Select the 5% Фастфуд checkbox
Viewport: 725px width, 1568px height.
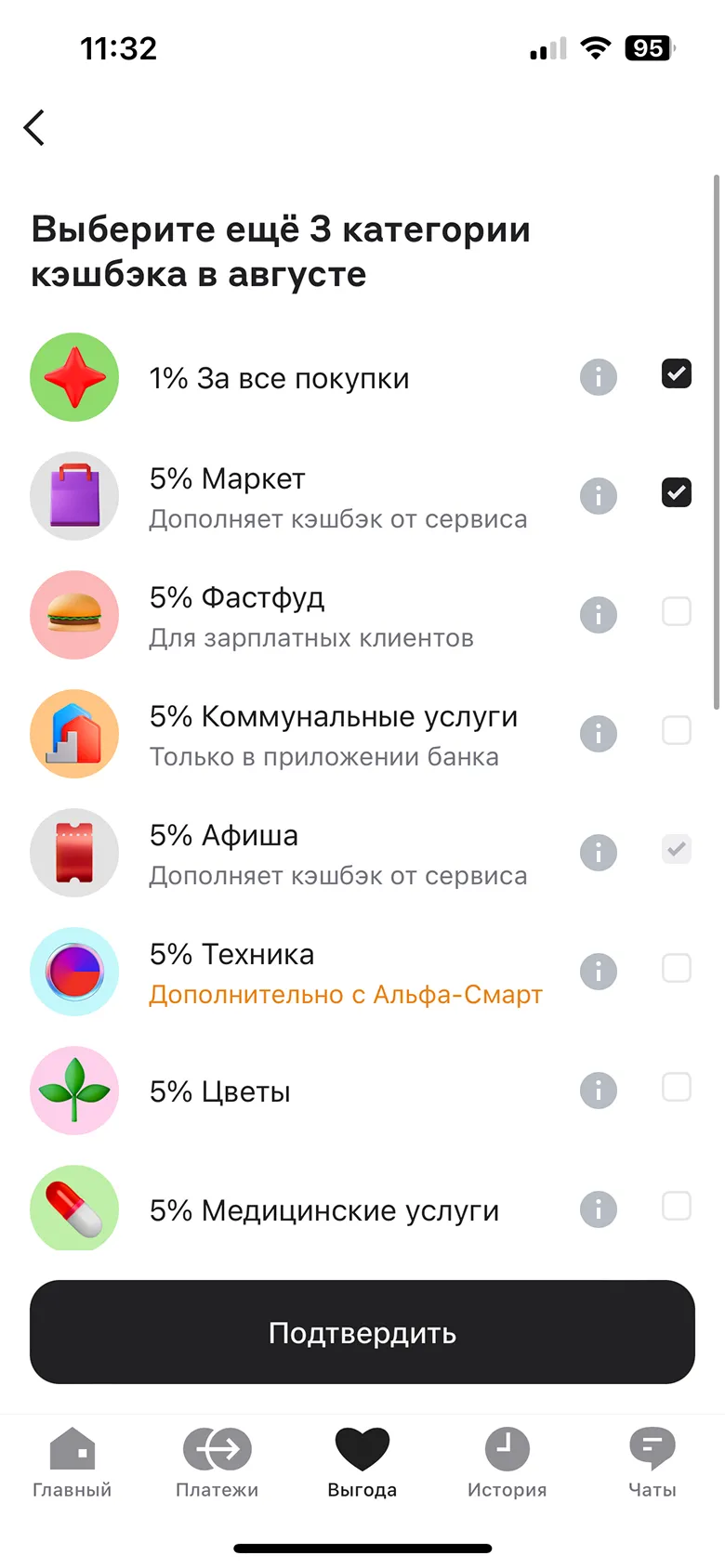tap(676, 611)
